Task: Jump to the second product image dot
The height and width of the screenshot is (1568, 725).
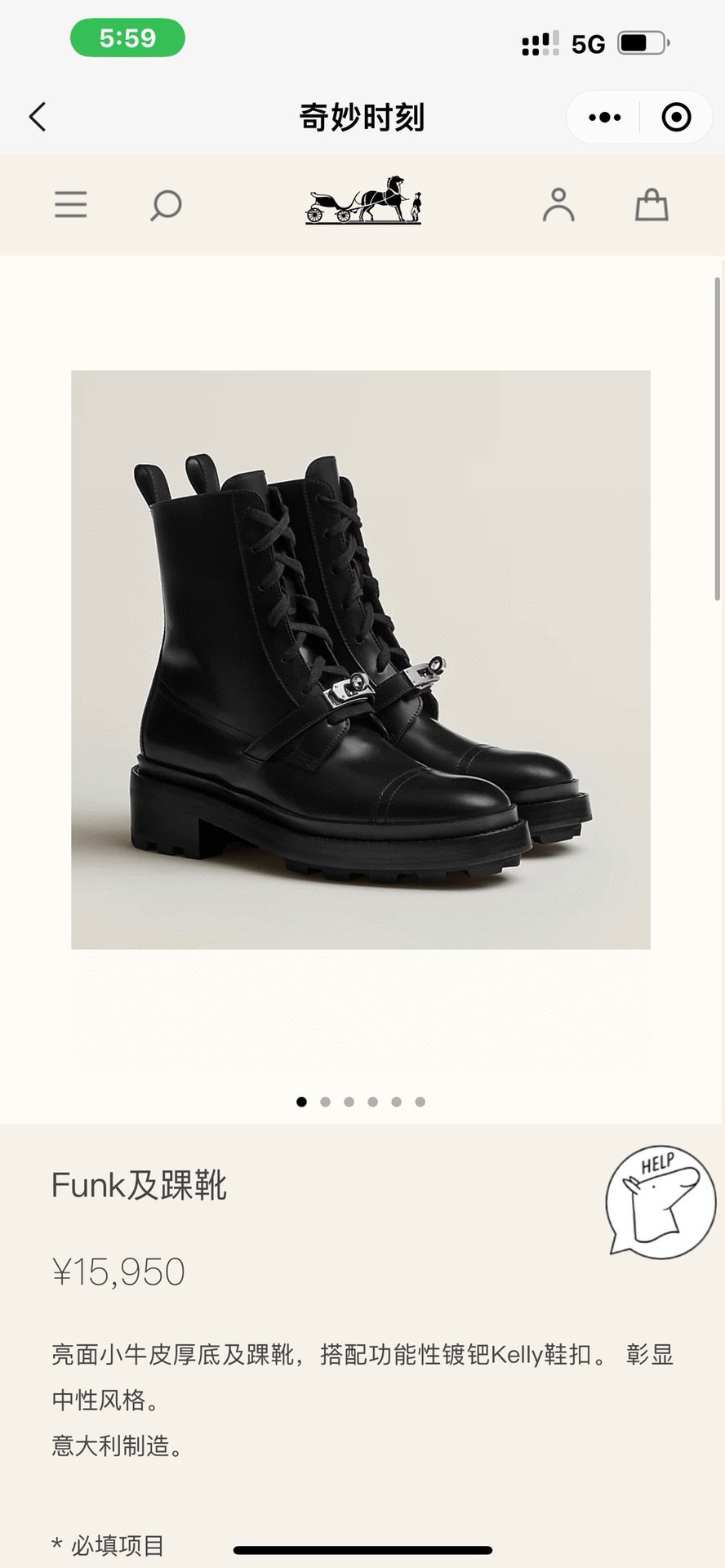Action: (325, 1102)
